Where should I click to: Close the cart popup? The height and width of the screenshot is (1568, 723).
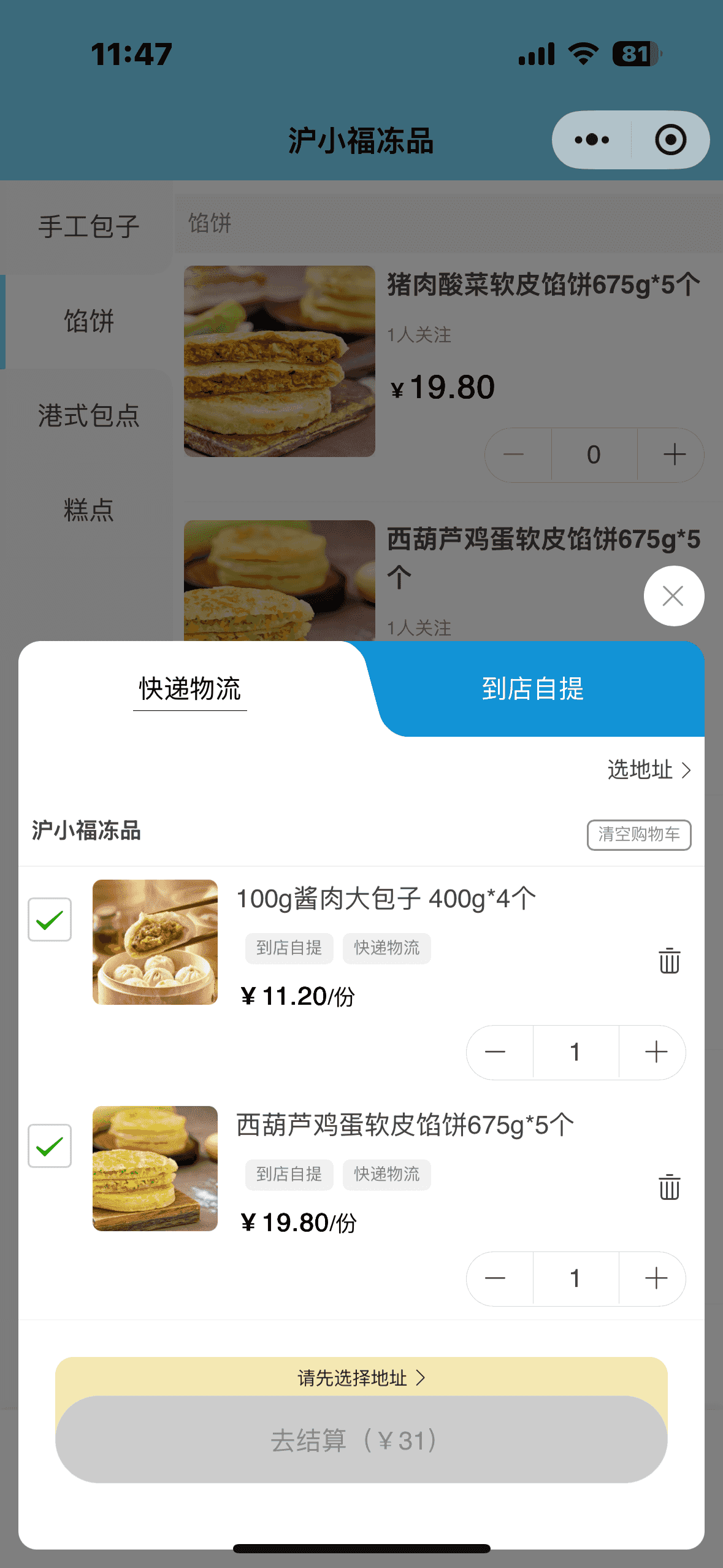click(x=673, y=596)
